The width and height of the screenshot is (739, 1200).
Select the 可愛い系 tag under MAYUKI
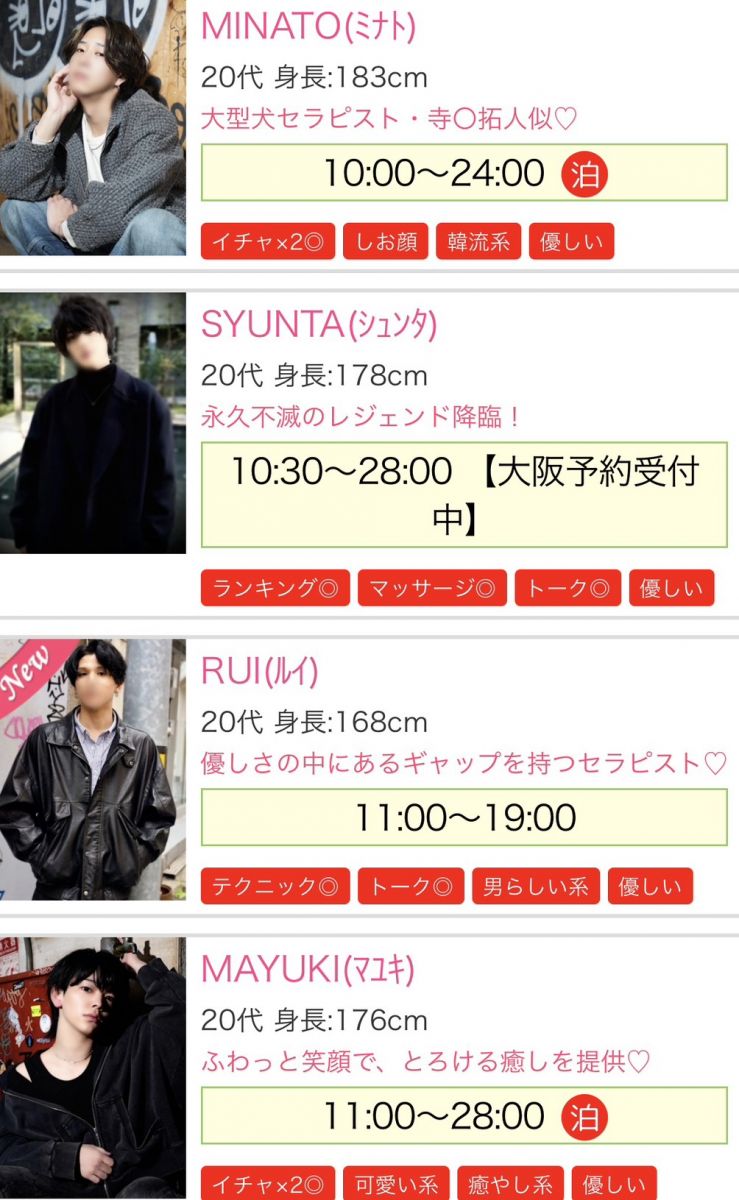[x=396, y=1184]
